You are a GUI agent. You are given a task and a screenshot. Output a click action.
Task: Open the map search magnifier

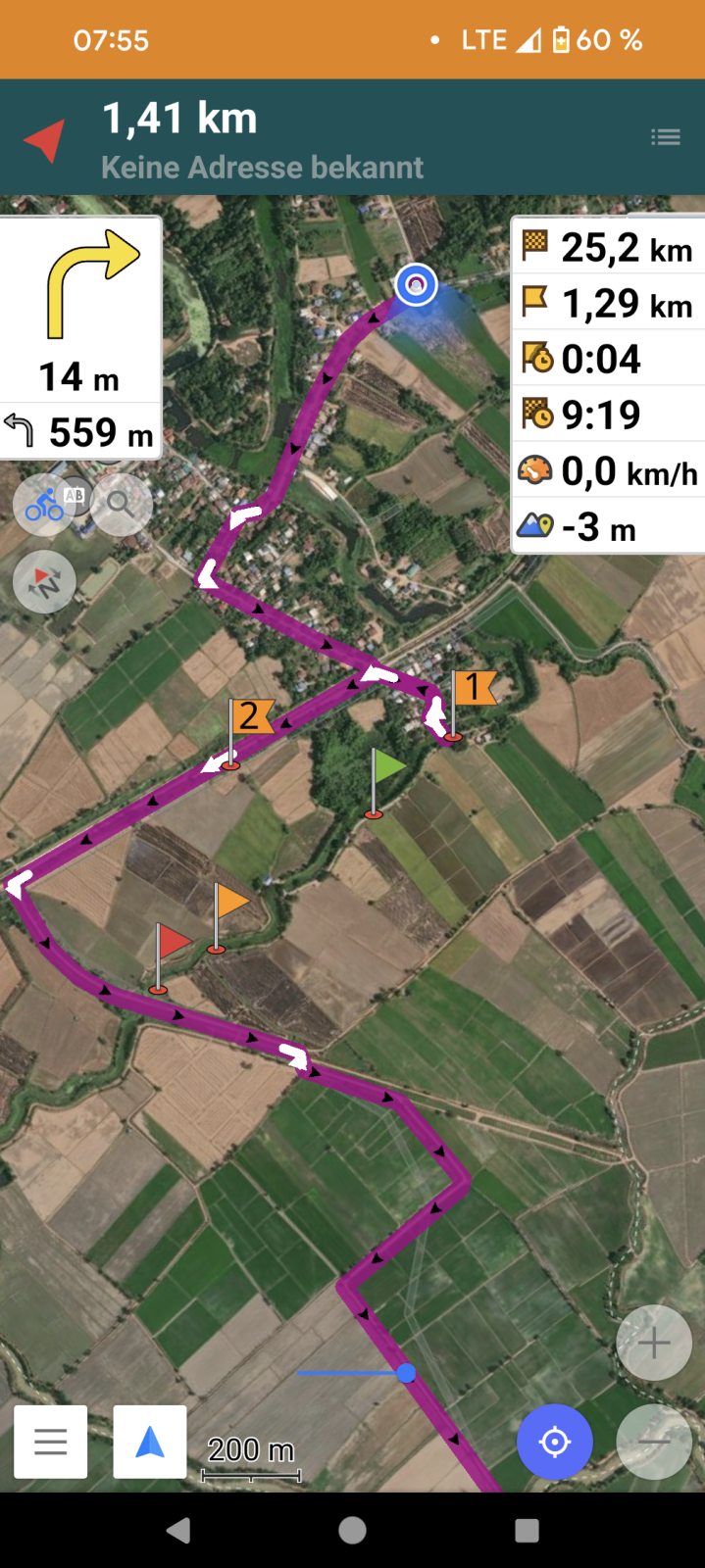(x=121, y=504)
